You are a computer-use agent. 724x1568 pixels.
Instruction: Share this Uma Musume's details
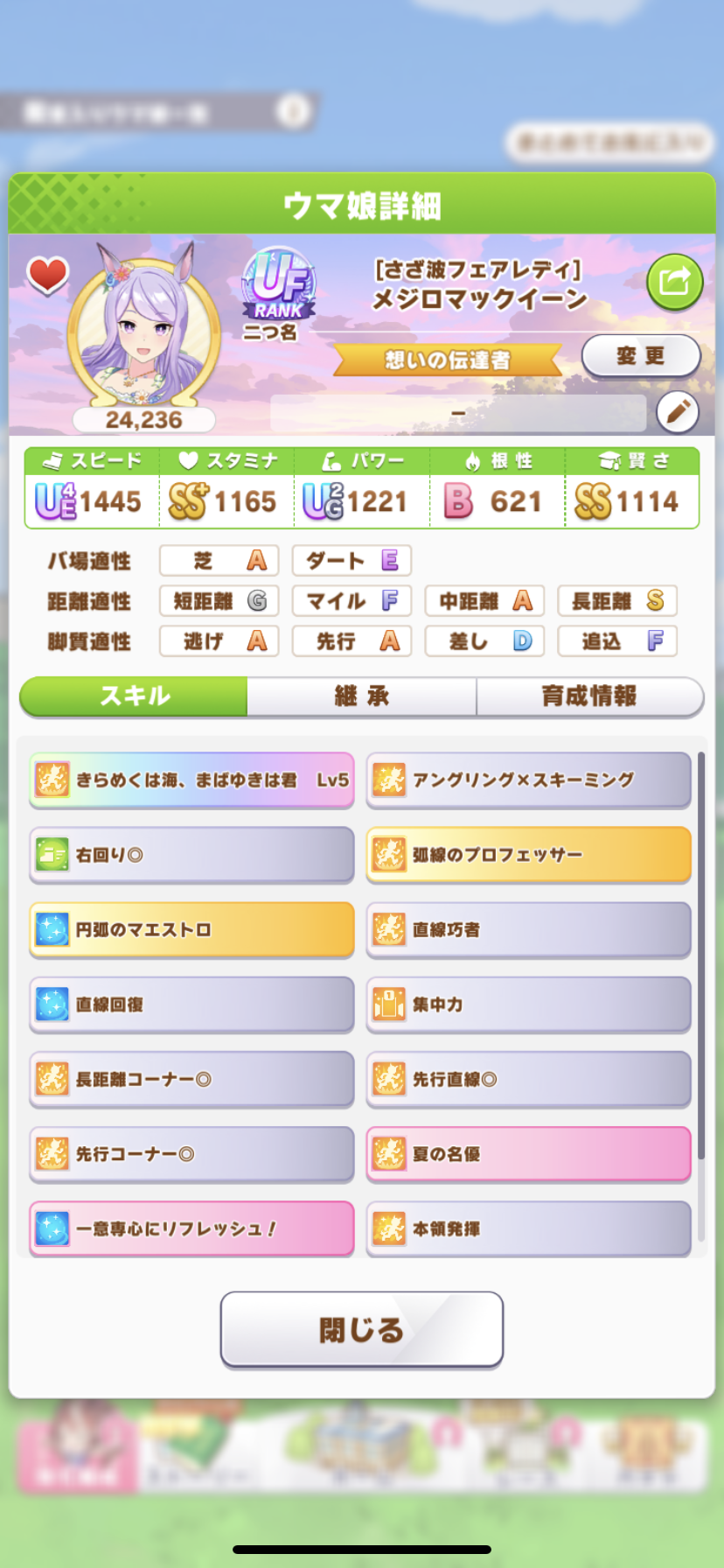tap(674, 282)
